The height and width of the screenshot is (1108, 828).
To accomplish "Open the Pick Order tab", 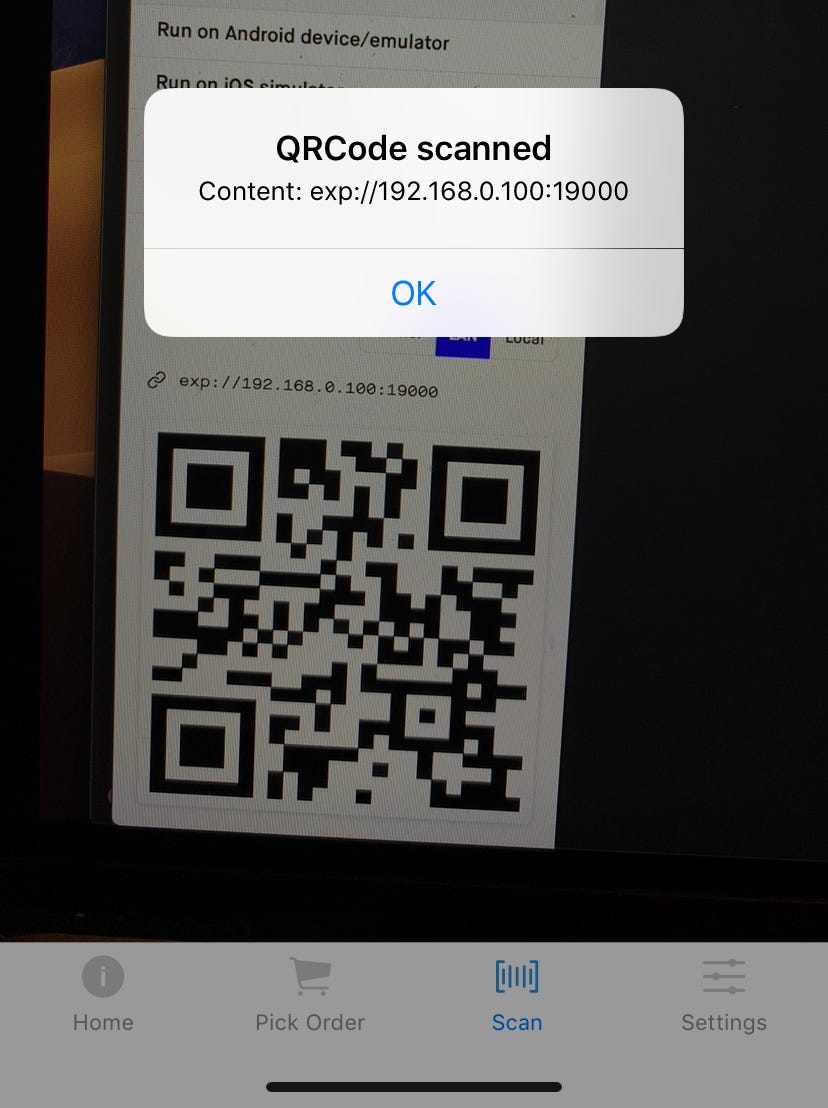I will pyautogui.click(x=310, y=994).
